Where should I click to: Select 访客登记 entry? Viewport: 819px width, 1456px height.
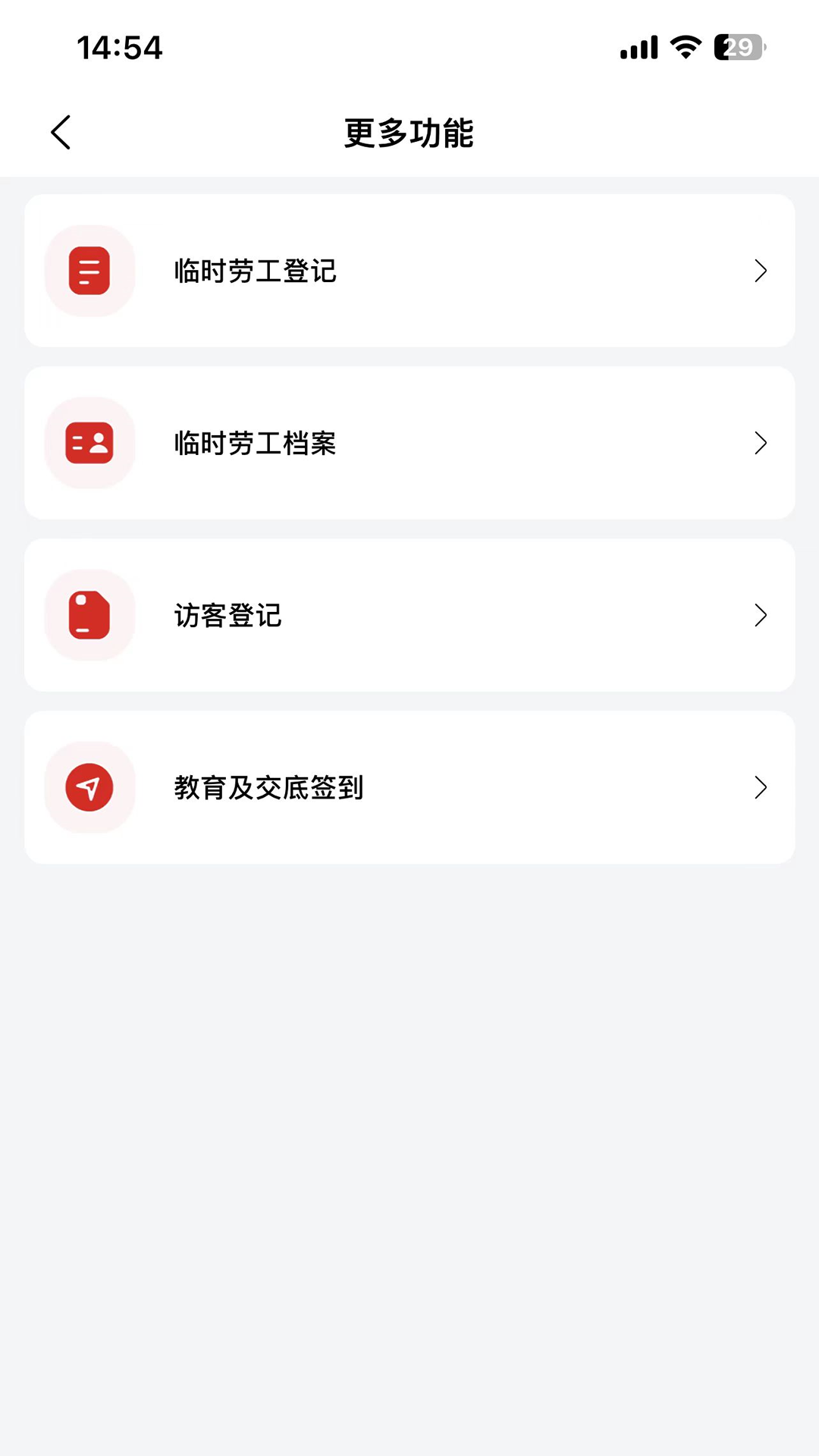pyautogui.click(x=409, y=615)
